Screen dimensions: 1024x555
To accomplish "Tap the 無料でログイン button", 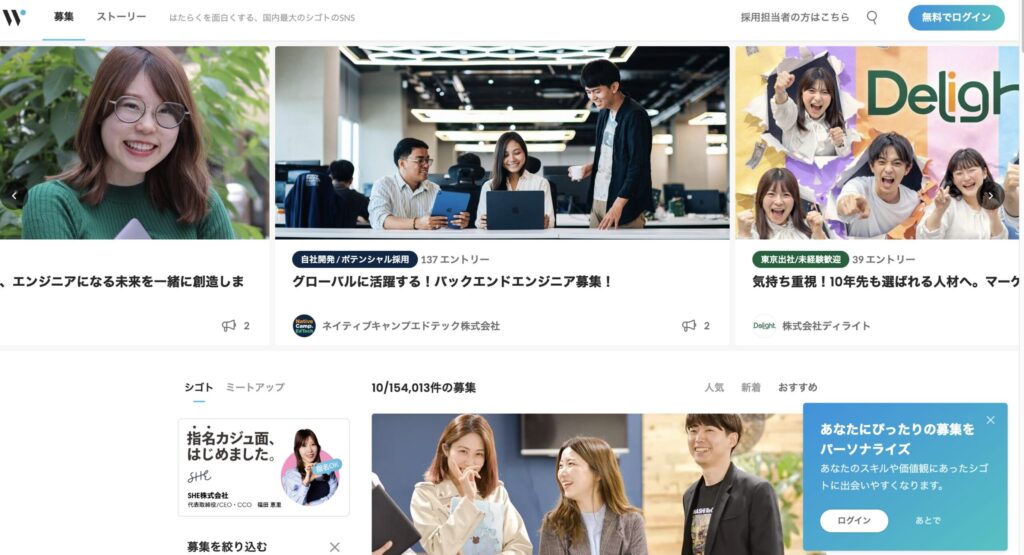I will pos(955,17).
